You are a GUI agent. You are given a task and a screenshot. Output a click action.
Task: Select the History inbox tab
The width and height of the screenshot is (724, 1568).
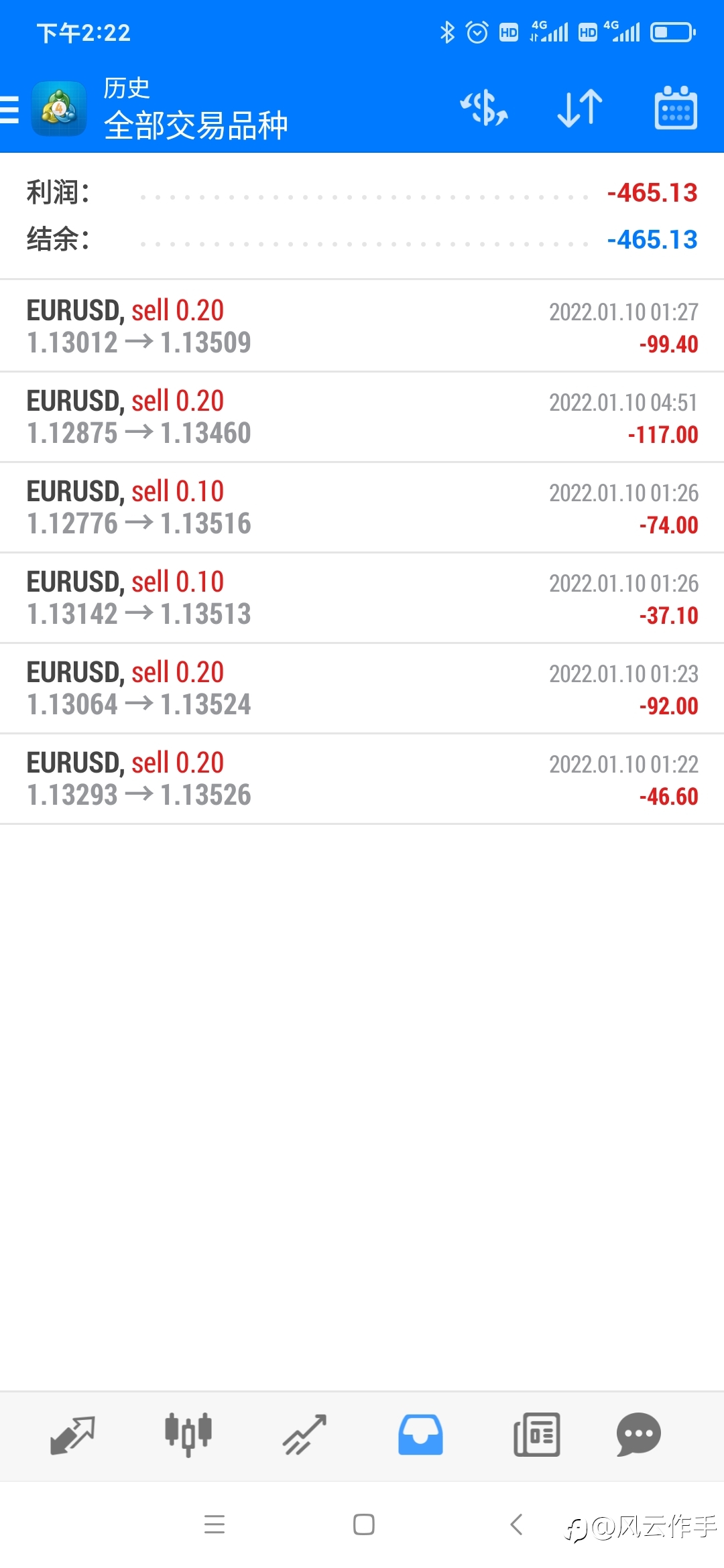(x=420, y=1435)
